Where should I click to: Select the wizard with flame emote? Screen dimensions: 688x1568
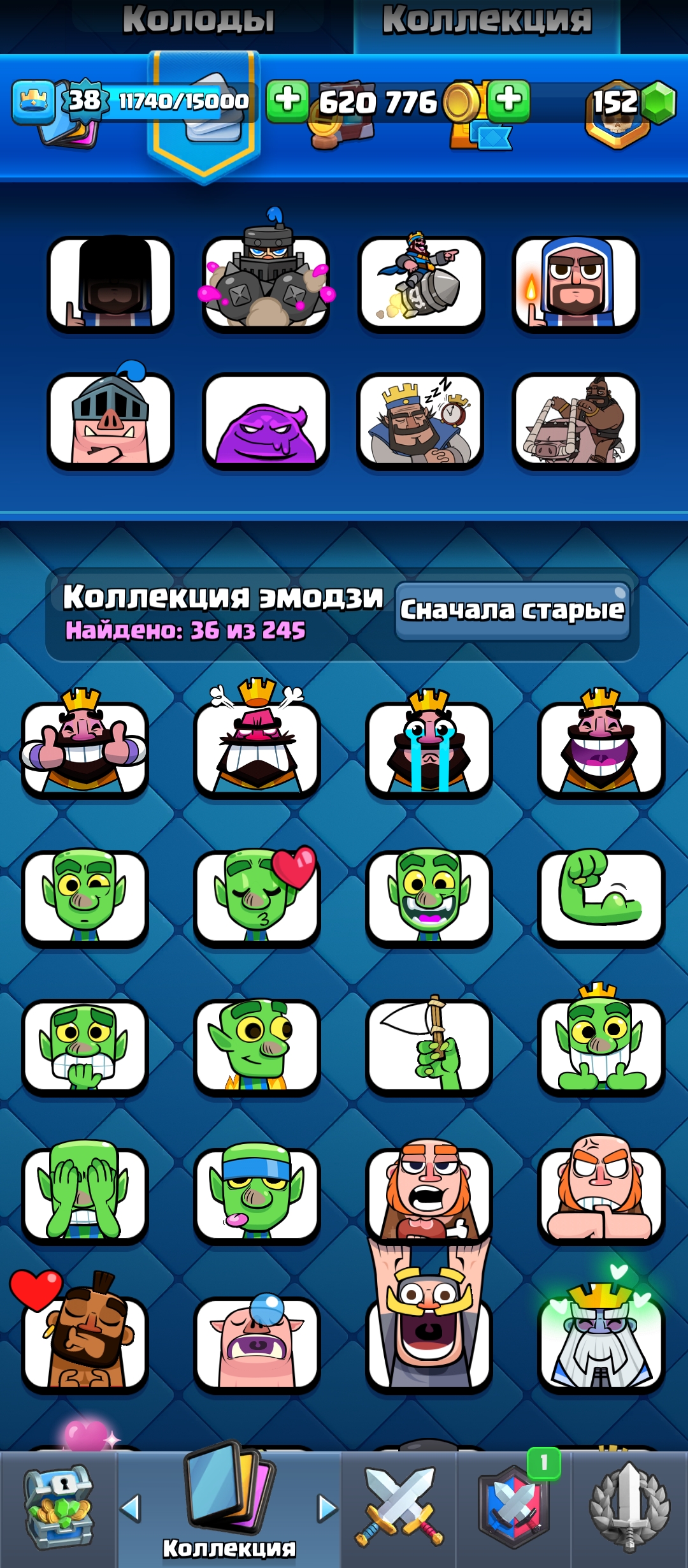tap(575, 284)
